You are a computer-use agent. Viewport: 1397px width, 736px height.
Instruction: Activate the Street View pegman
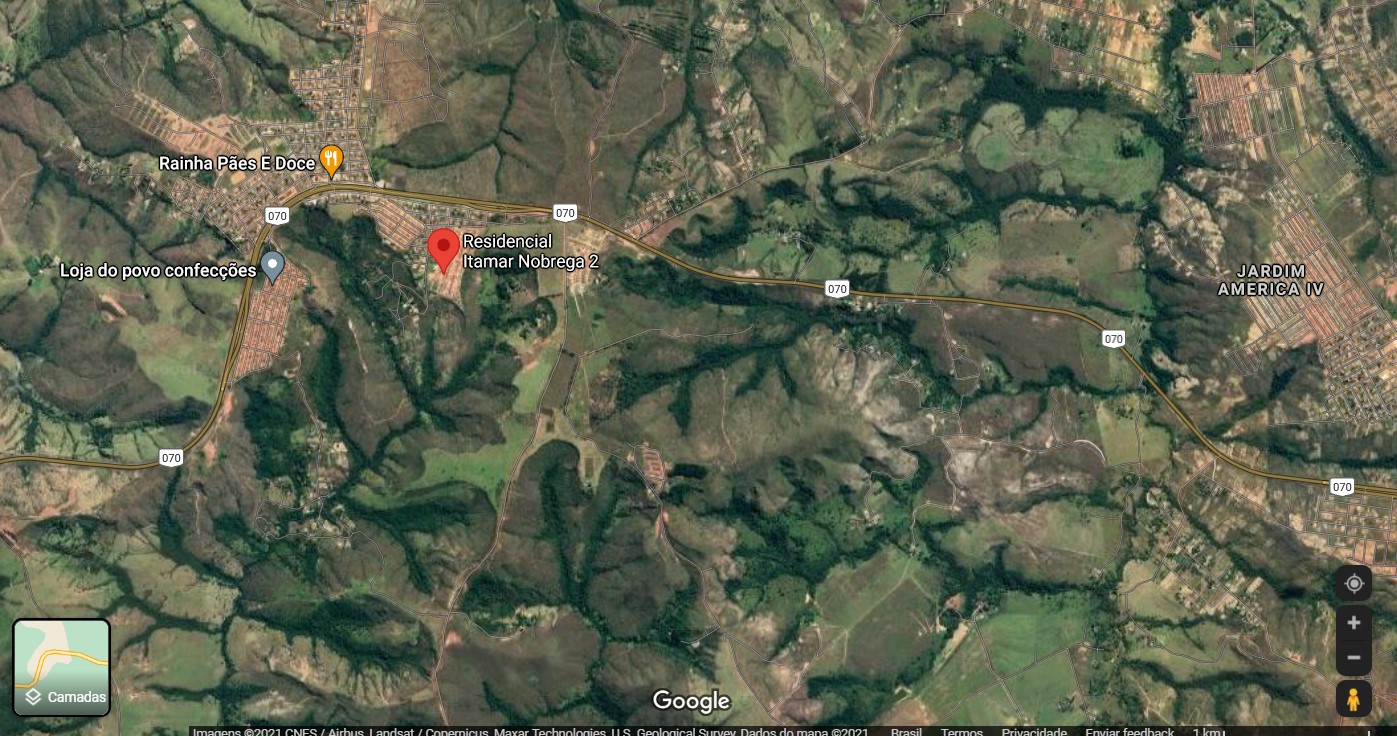click(x=1354, y=699)
